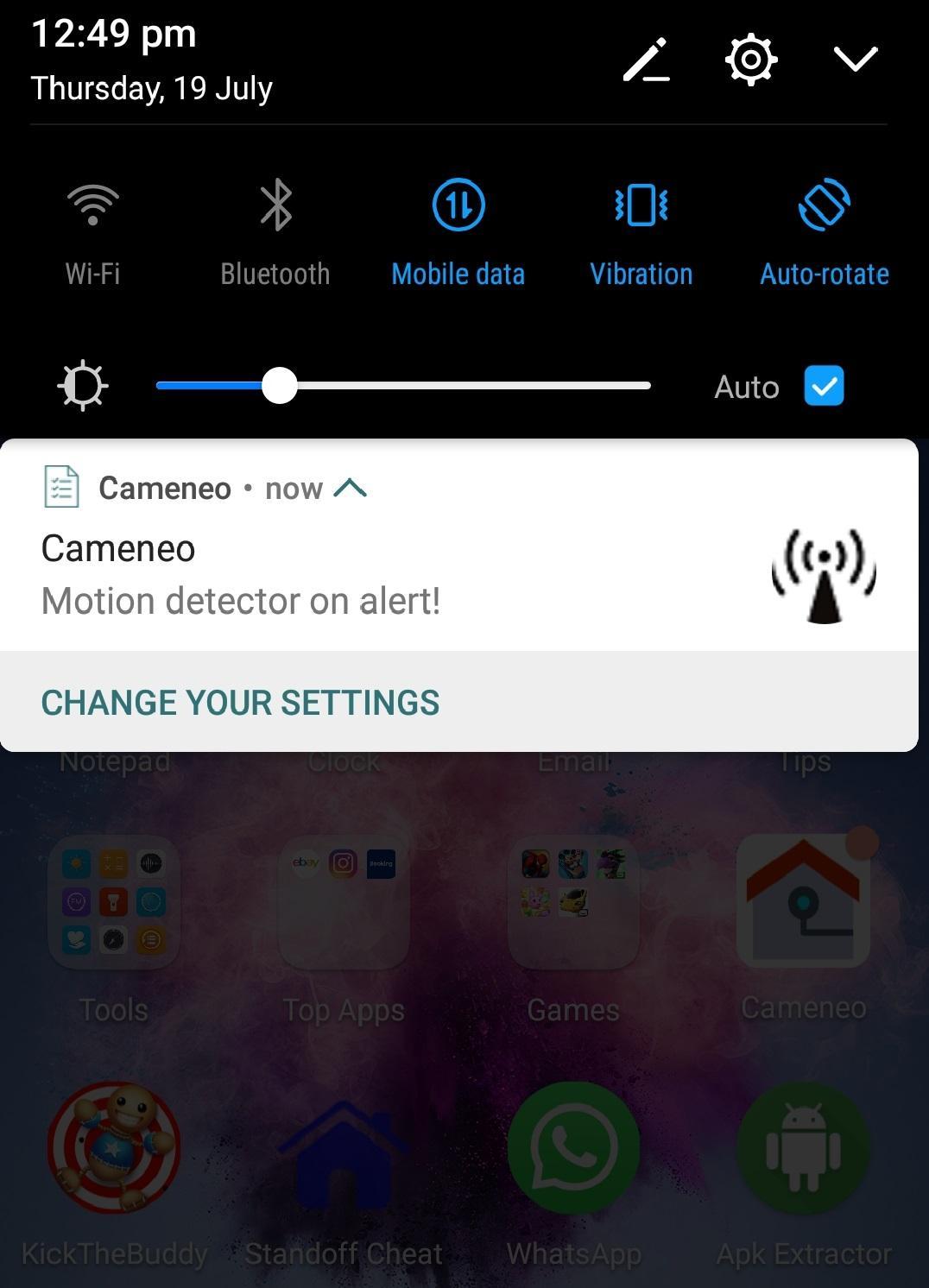Open system settings gear
Screen dimensions: 929x1288
pyautogui.click(x=750, y=60)
